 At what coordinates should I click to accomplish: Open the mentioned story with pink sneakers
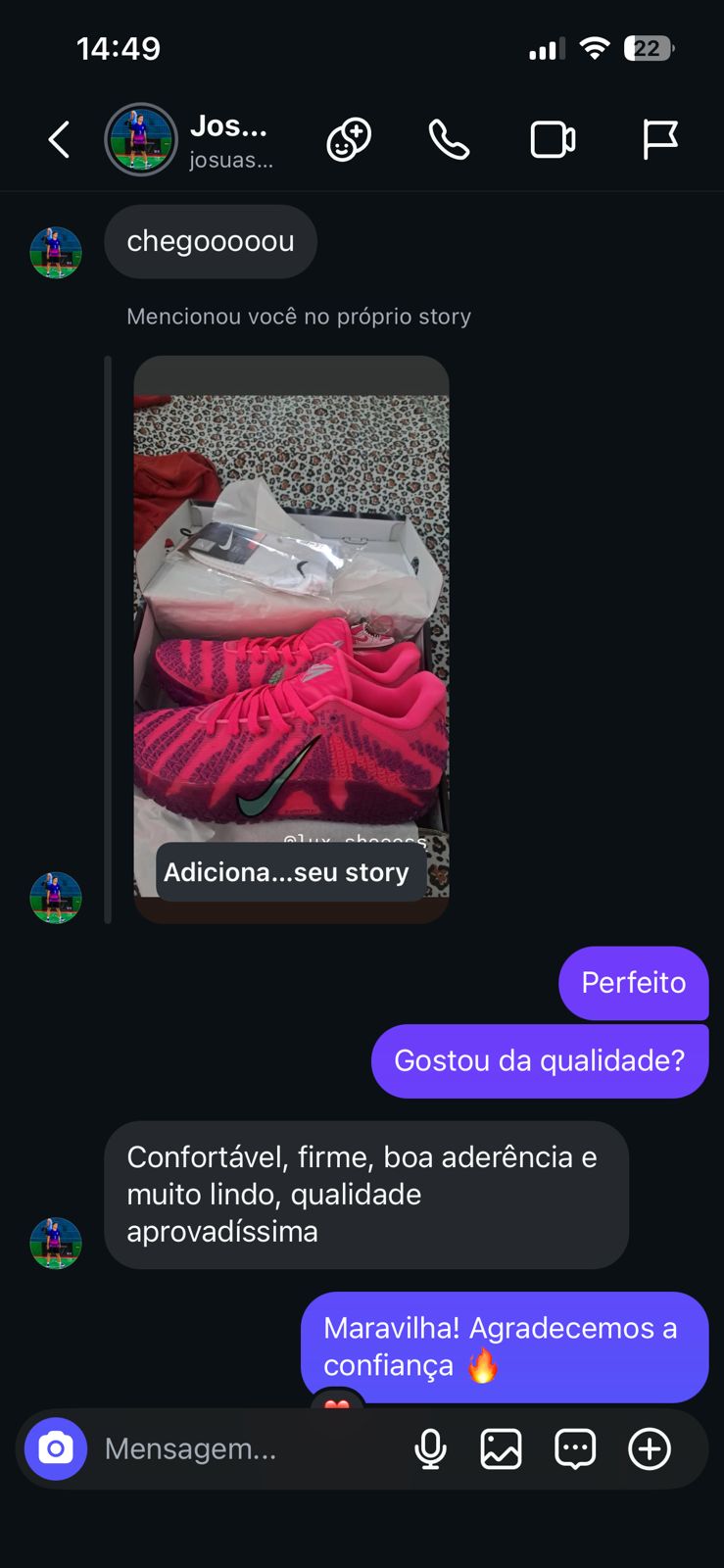tap(291, 627)
